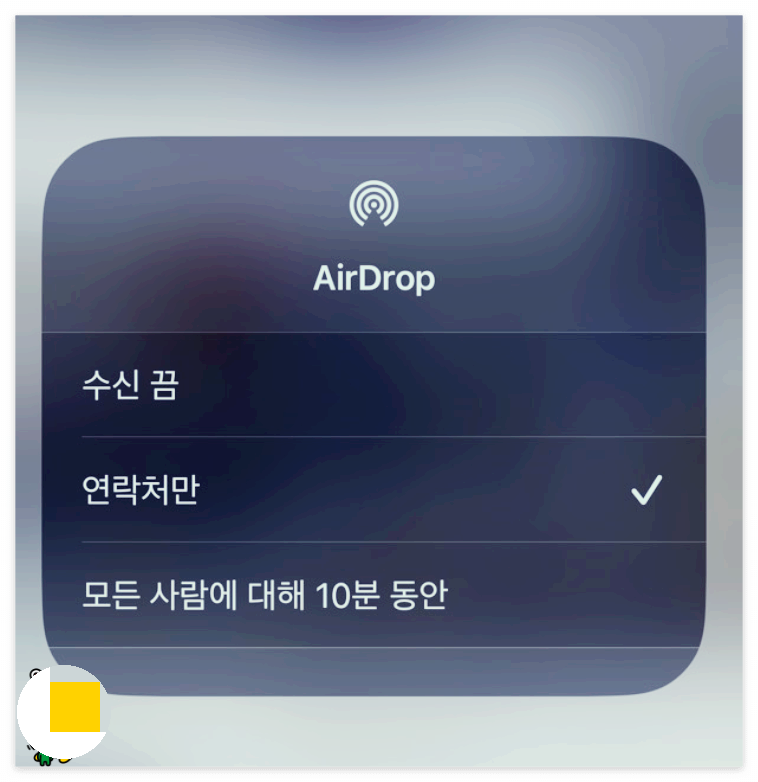This screenshot has width=758, height=782.
Task: Tap the AirDrop title text
Action: pos(375,279)
